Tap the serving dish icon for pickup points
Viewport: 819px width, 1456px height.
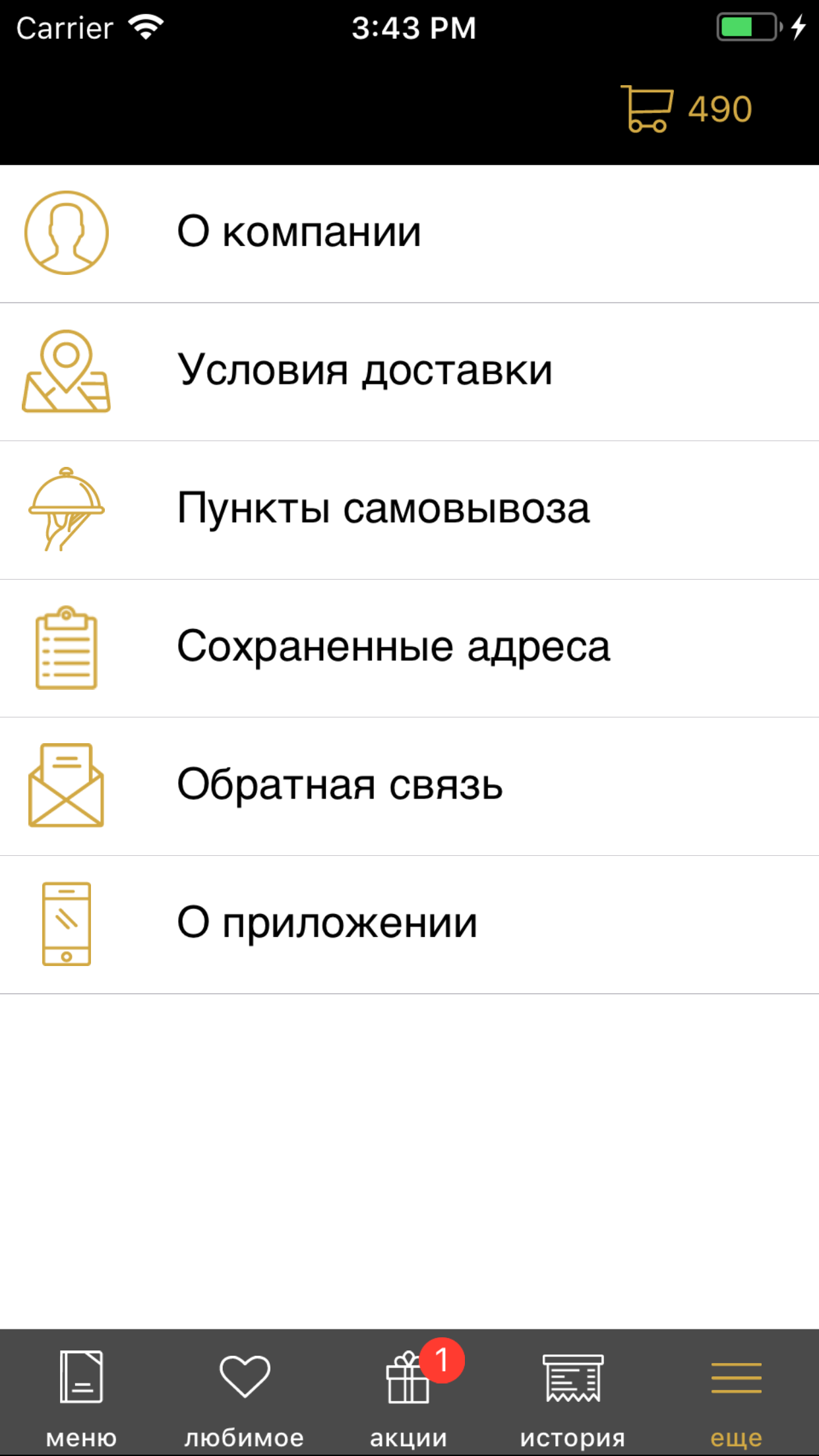coord(66,510)
